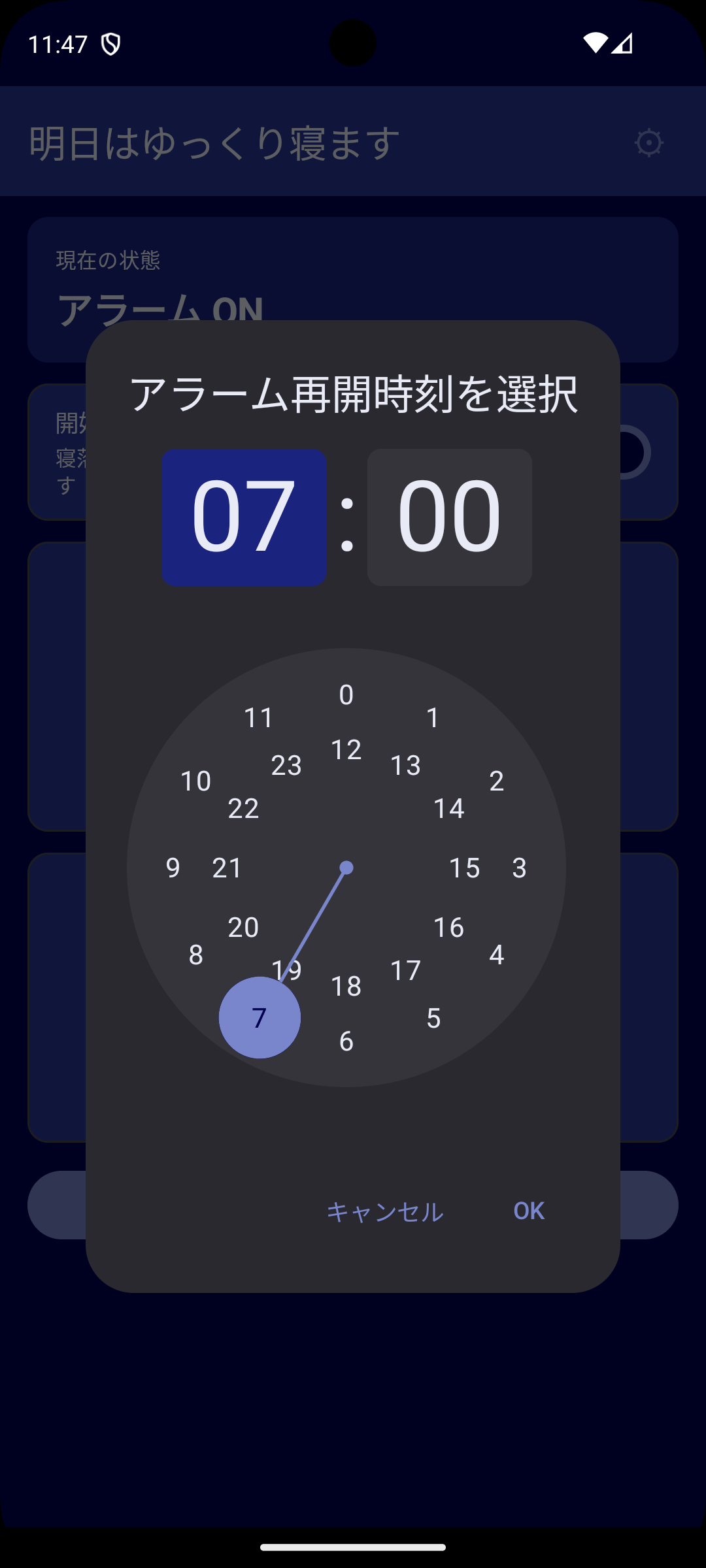This screenshot has height=1568, width=706.
Task: Tap キャンセル to dismiss the dialog
Action: coord(385,1212)
